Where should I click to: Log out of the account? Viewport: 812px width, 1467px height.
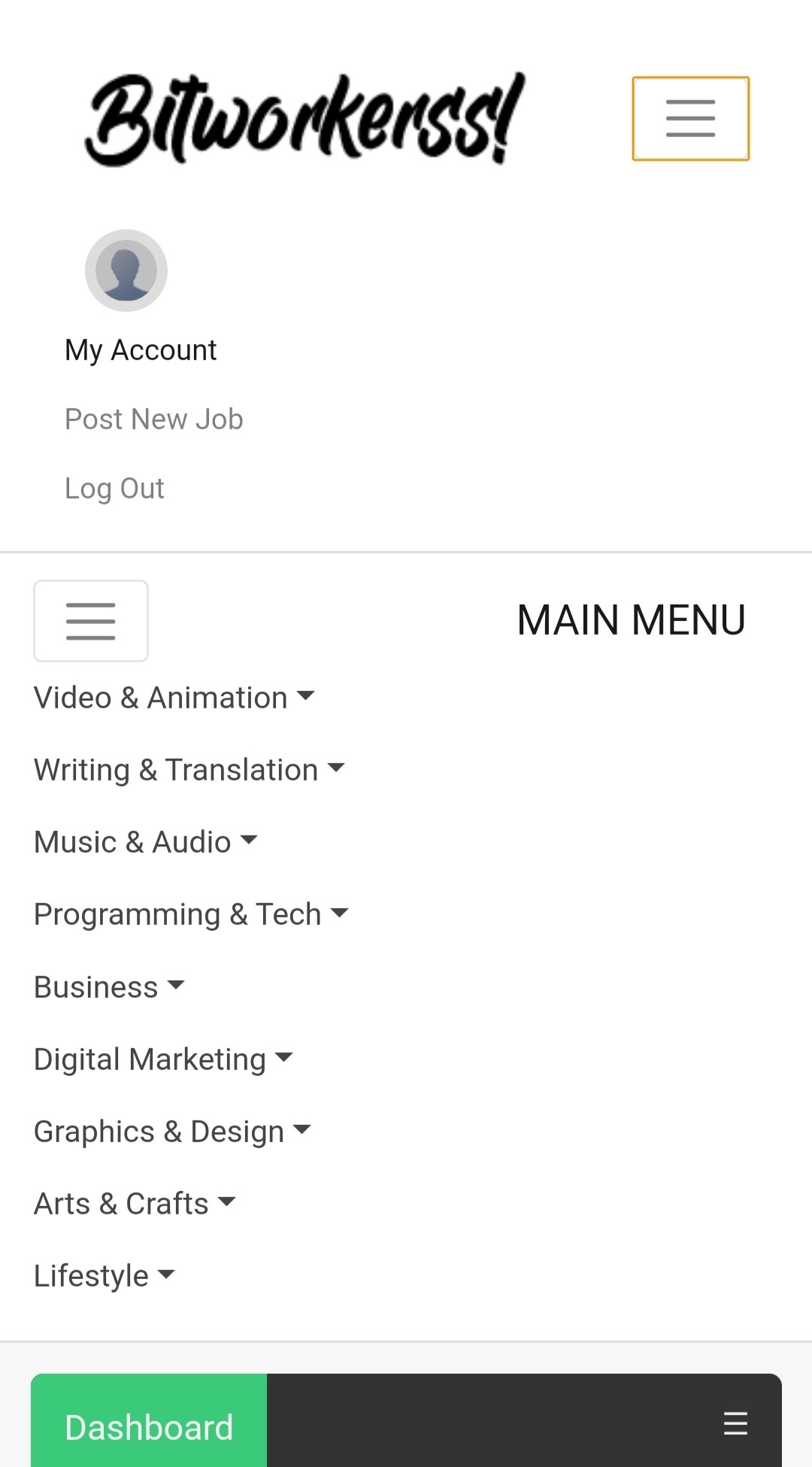[x=114, y=489]
